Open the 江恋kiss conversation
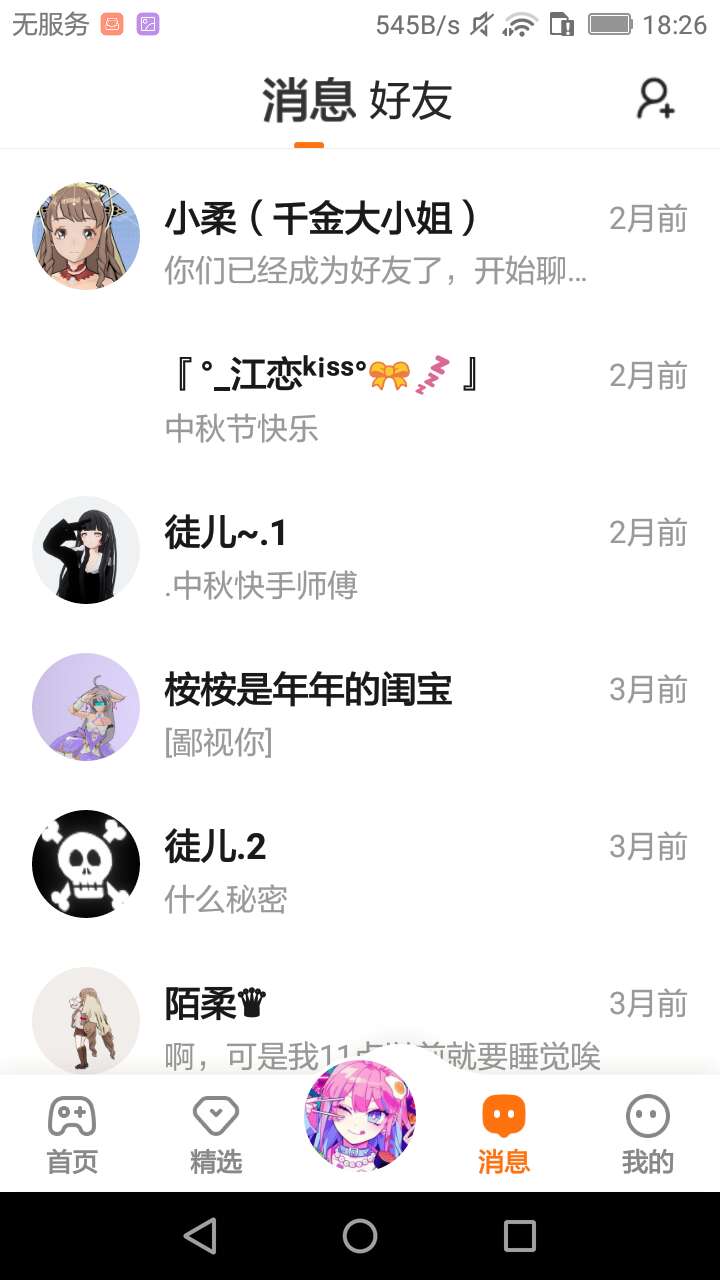The height and width of the screenshot is (1280, 720). (360, 393)
